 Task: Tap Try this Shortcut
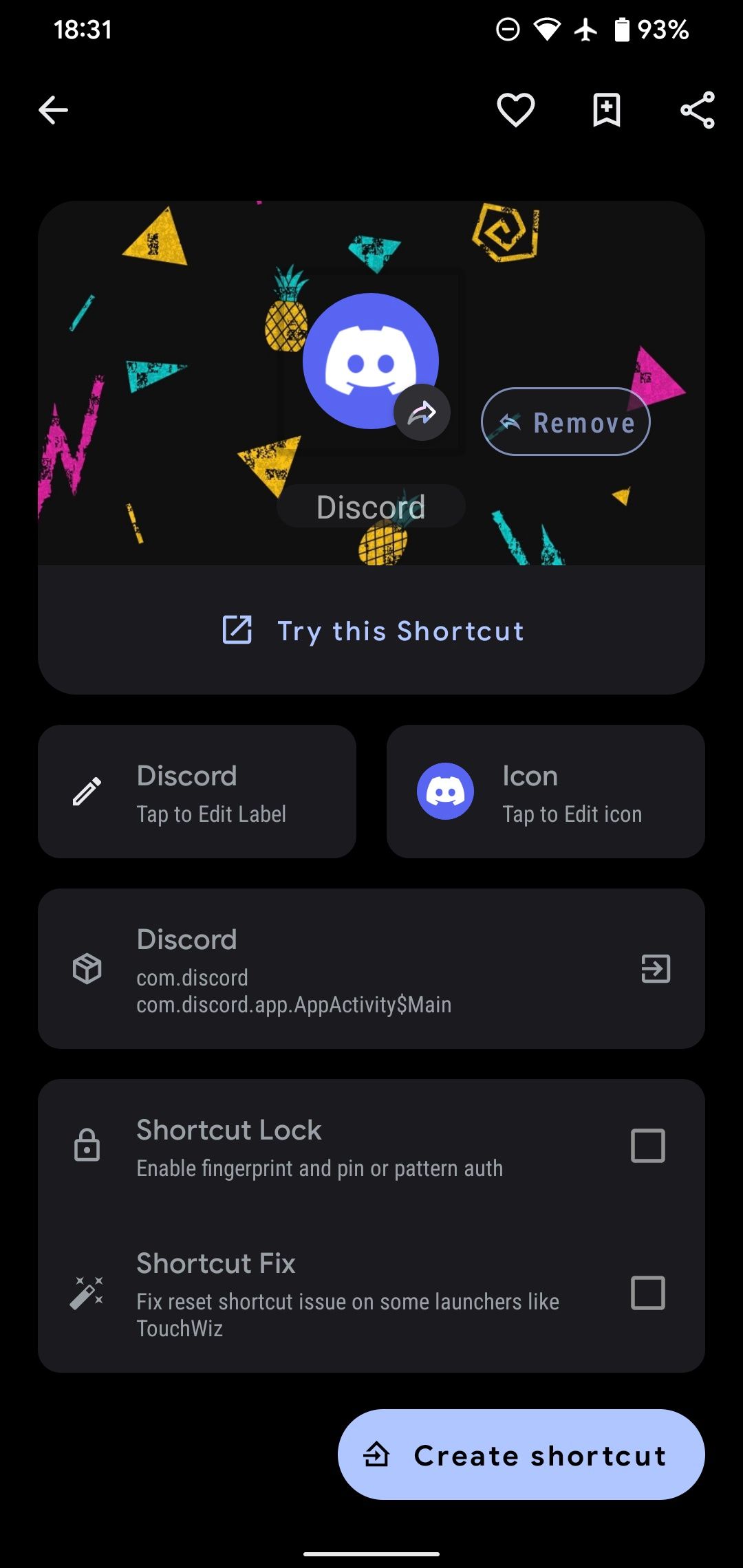click(371, 631)
